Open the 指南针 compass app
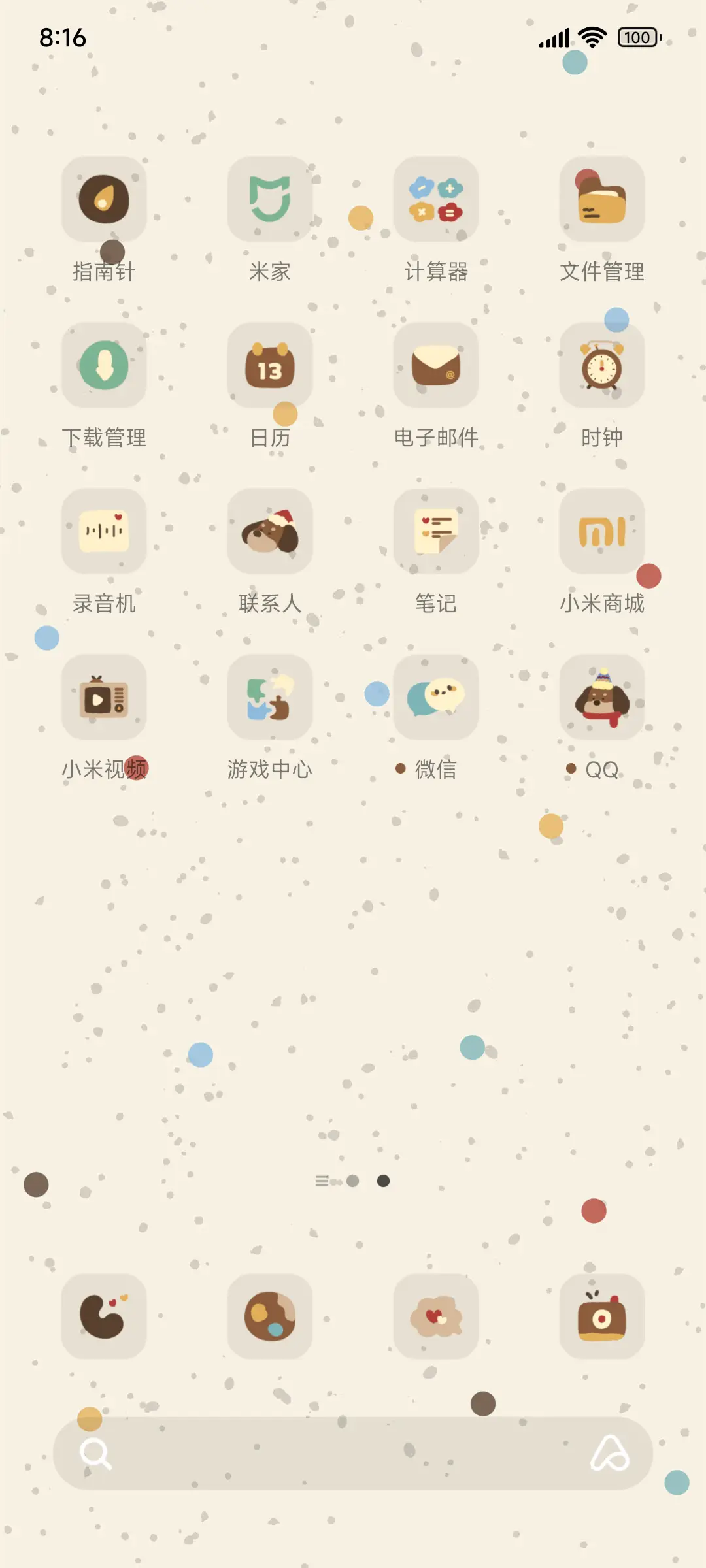Viewport: 706px width, 1568px height. 104,199
